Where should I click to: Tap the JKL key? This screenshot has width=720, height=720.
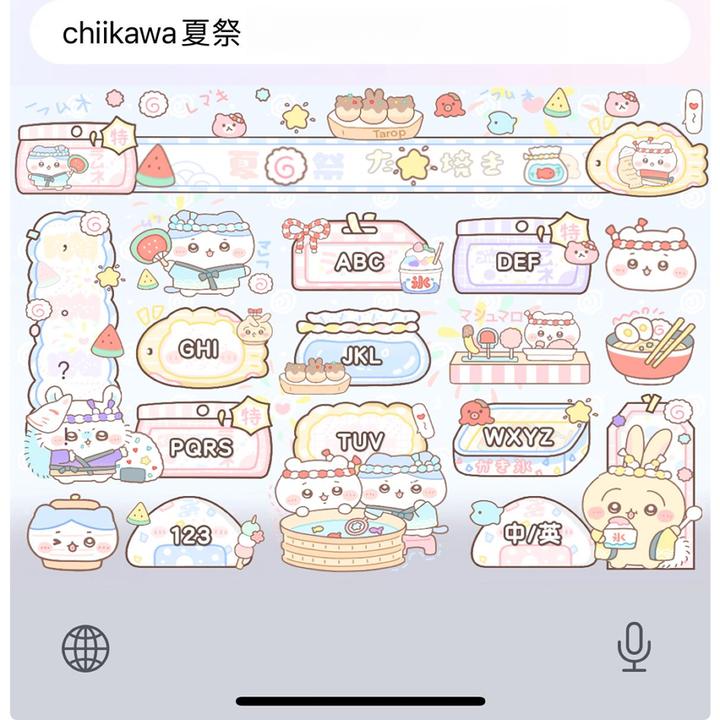[x=360, y=356]
